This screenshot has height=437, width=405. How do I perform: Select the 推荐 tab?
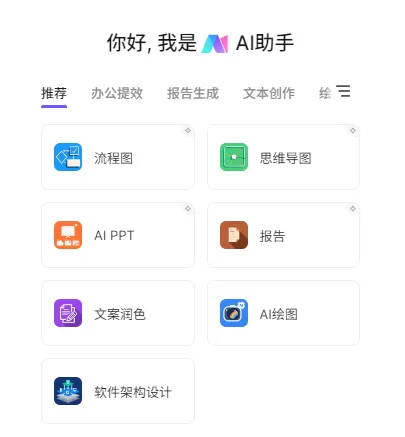point(54,93)
